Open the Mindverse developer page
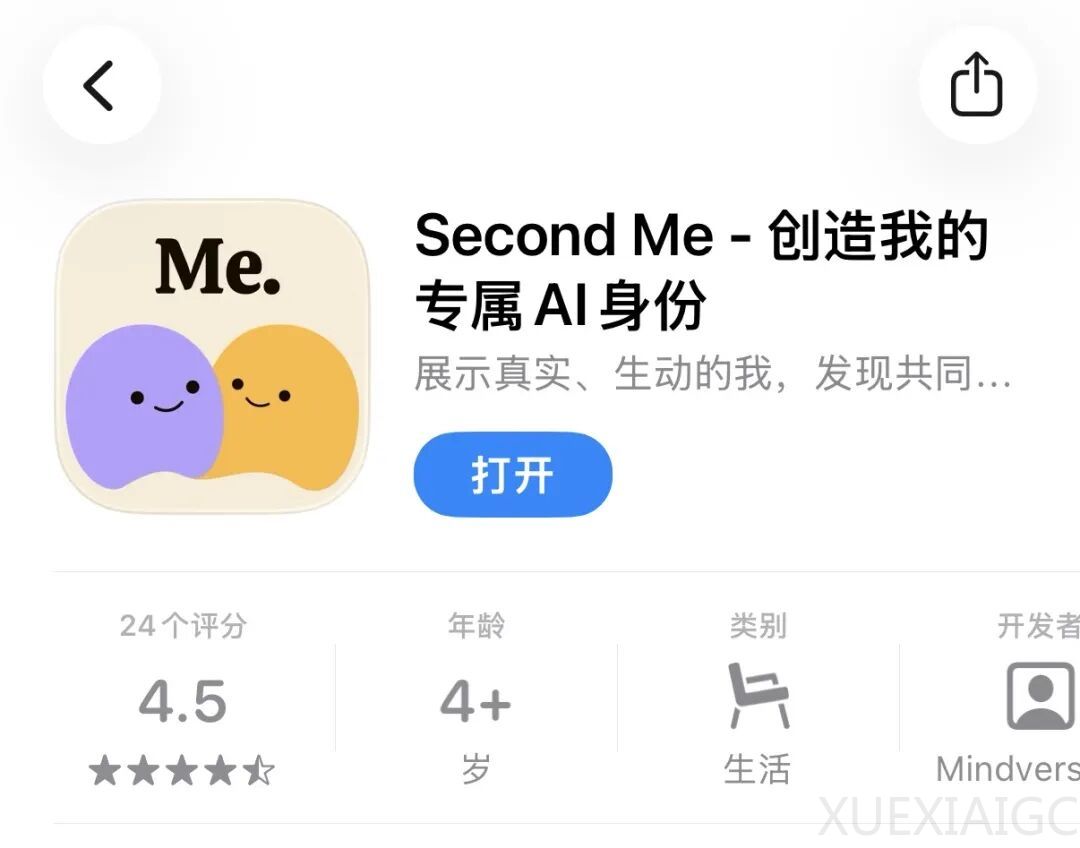 tap(1030, 700)
